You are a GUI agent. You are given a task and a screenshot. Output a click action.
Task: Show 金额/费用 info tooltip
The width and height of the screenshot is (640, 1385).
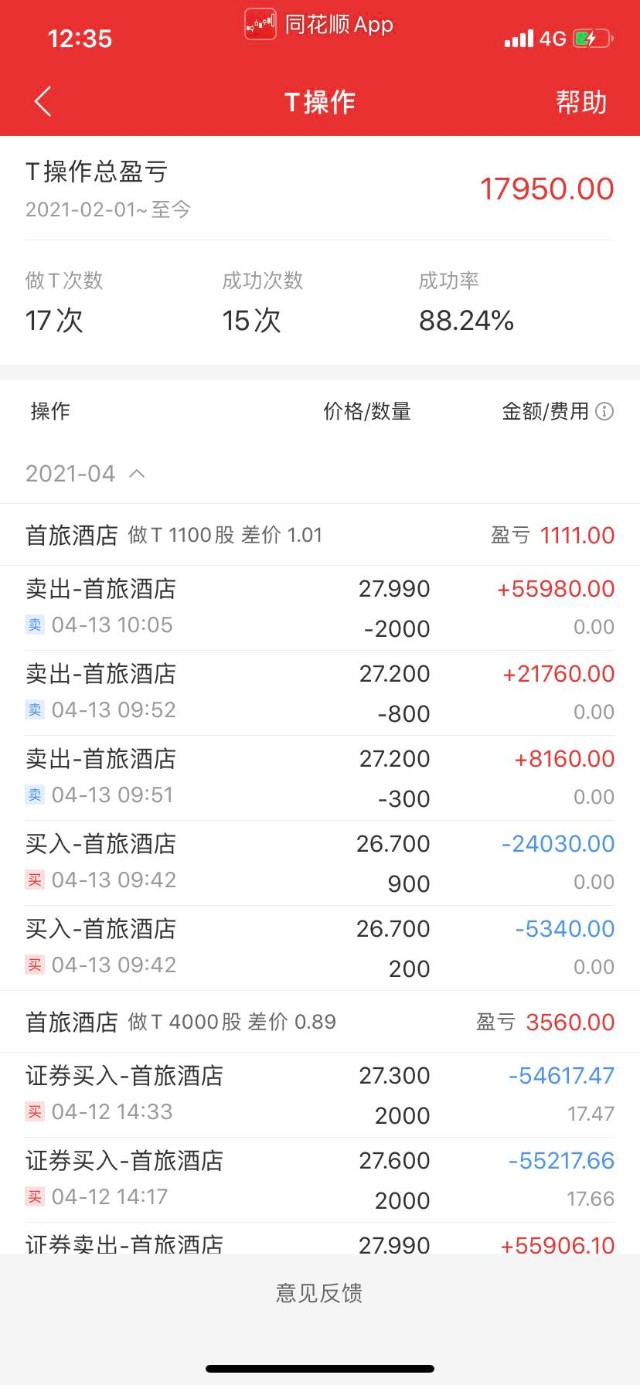click(x=604, y=411)
